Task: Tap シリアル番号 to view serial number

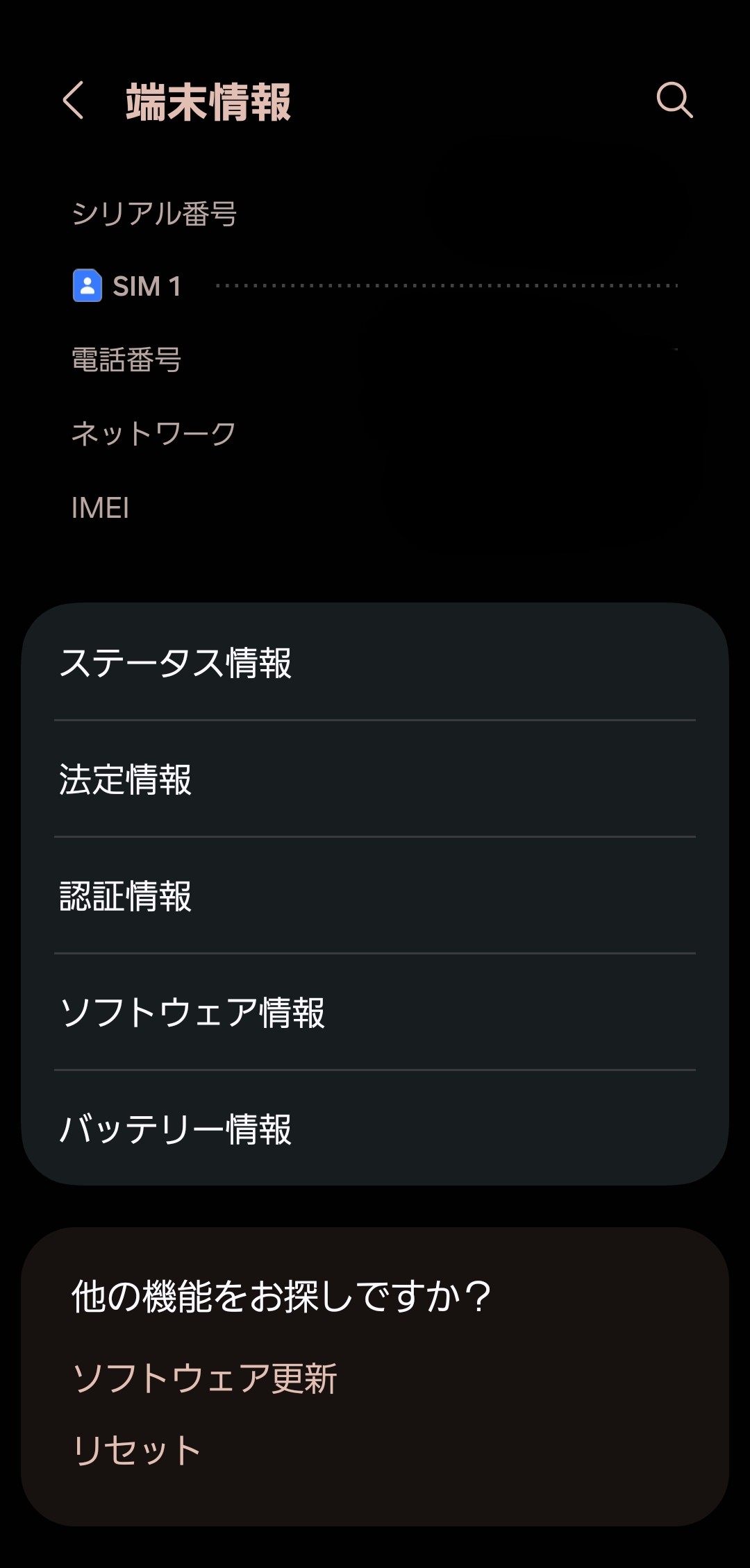Action: pyautogui.click(x=154, y=214)
